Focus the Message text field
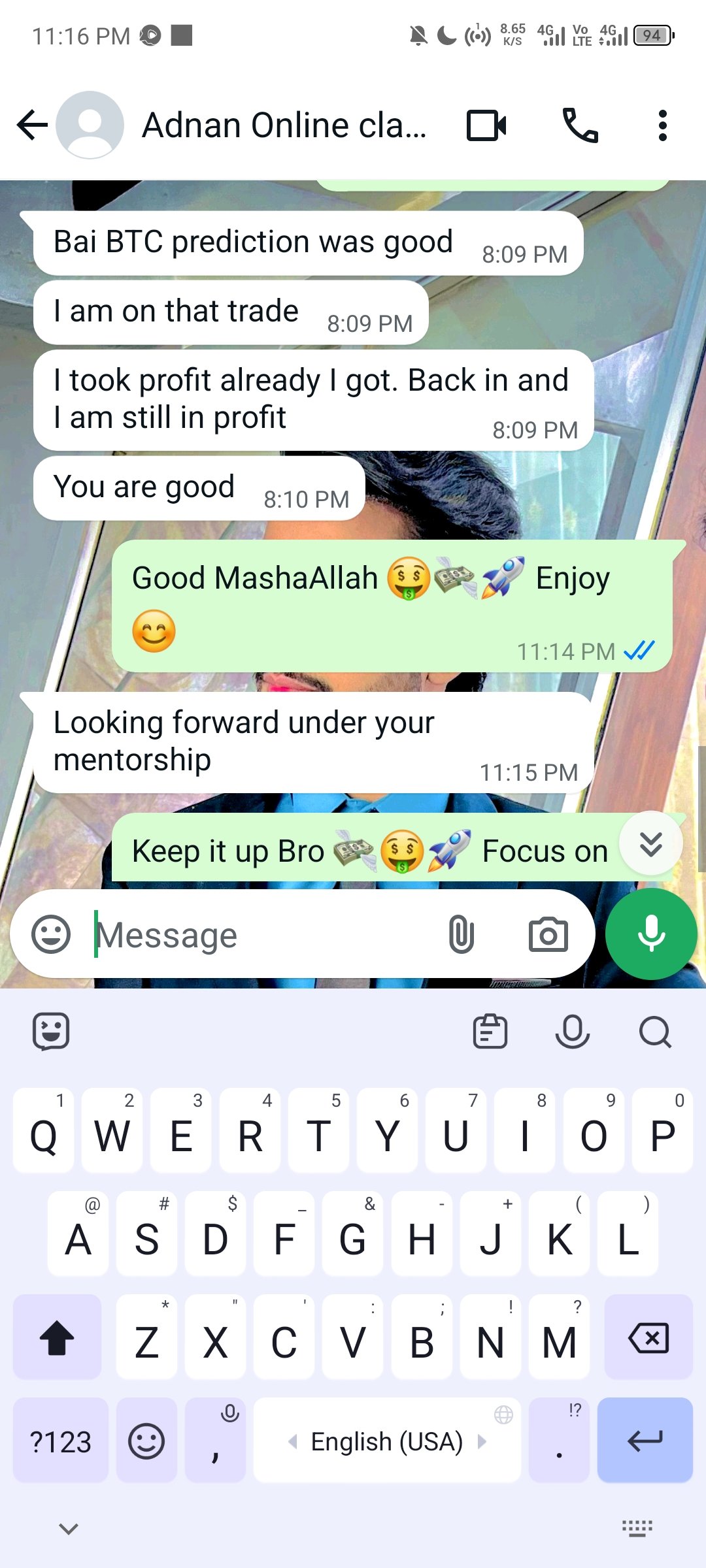706x1568 pixels. (261, 935)
